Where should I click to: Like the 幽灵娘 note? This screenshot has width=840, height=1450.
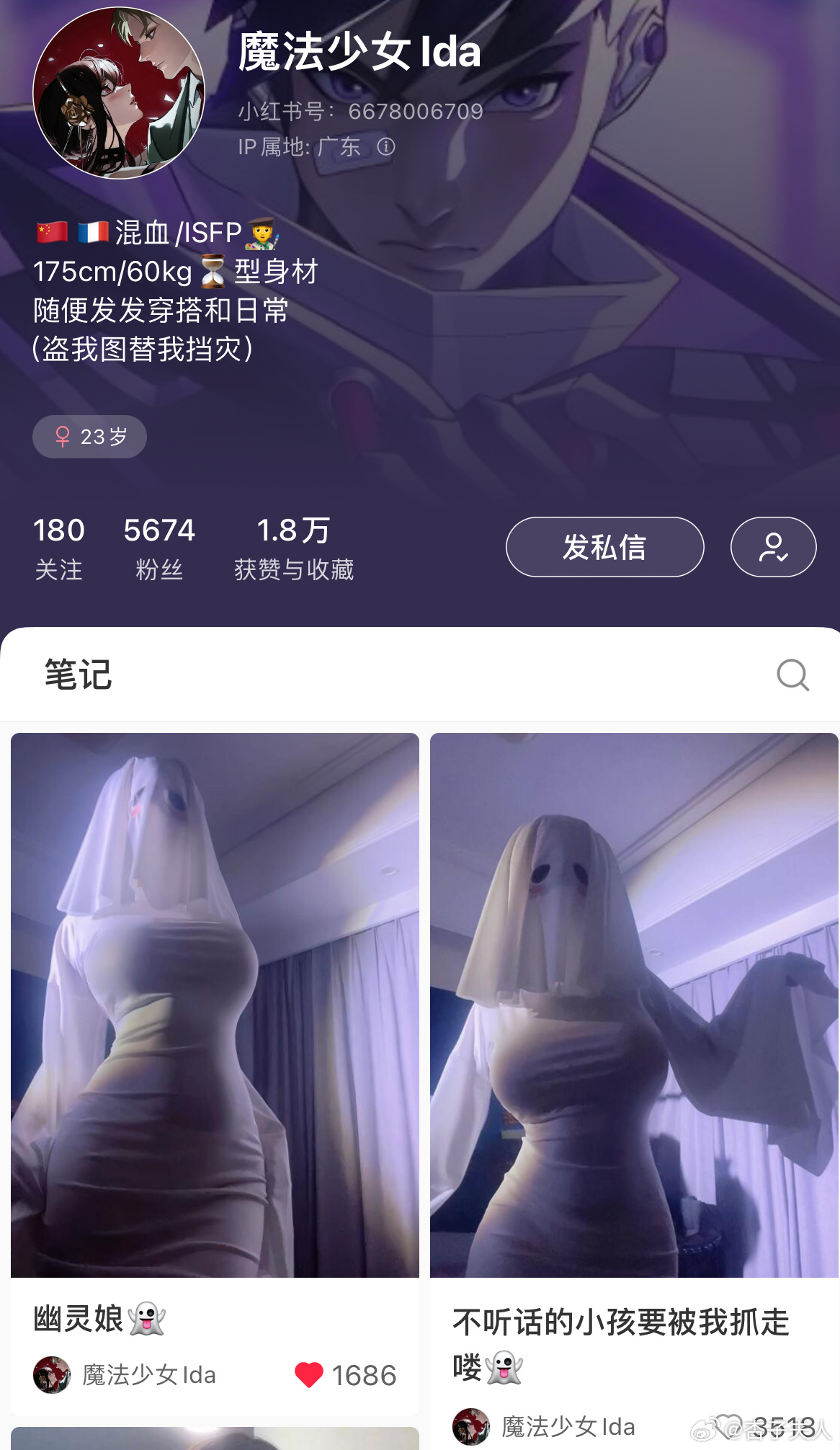[309, 1375]
